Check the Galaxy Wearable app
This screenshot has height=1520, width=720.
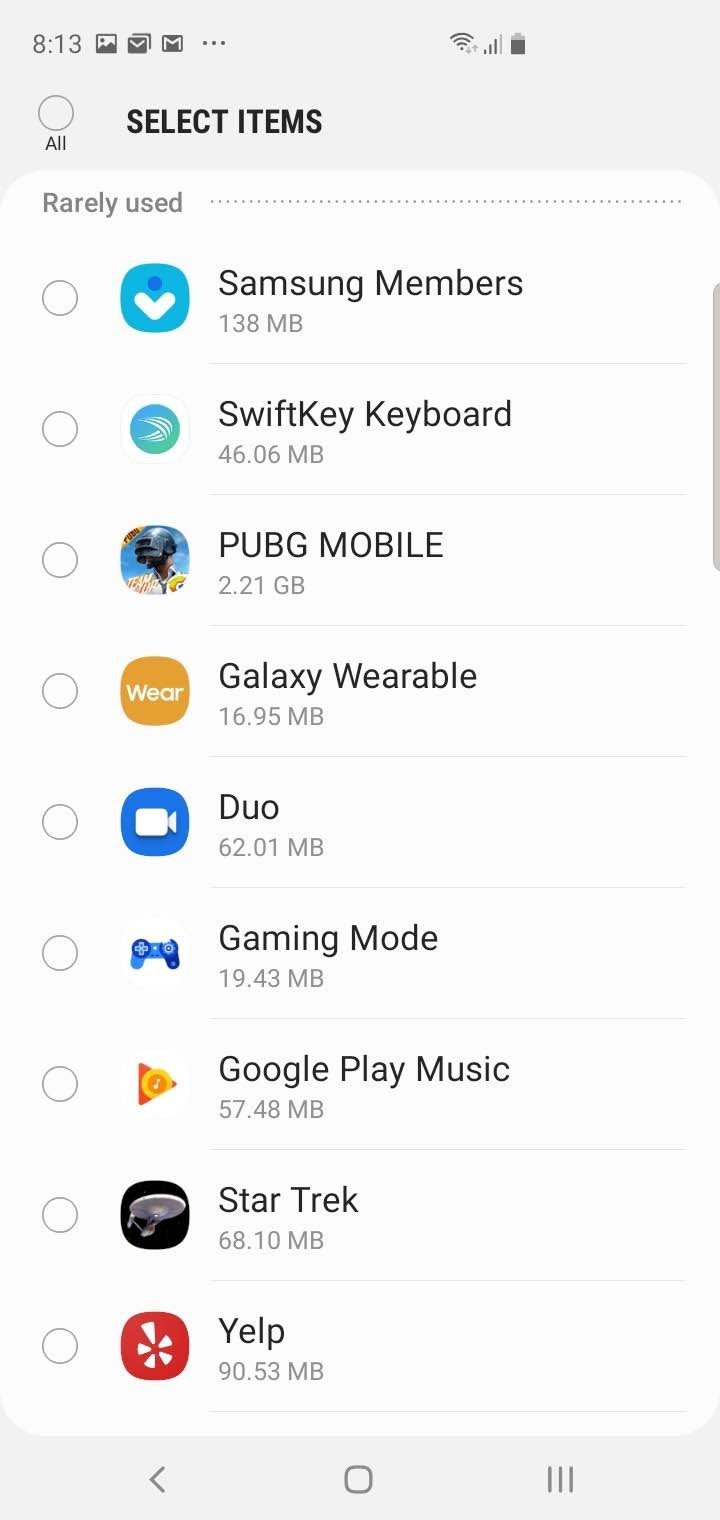pos(60,691)
